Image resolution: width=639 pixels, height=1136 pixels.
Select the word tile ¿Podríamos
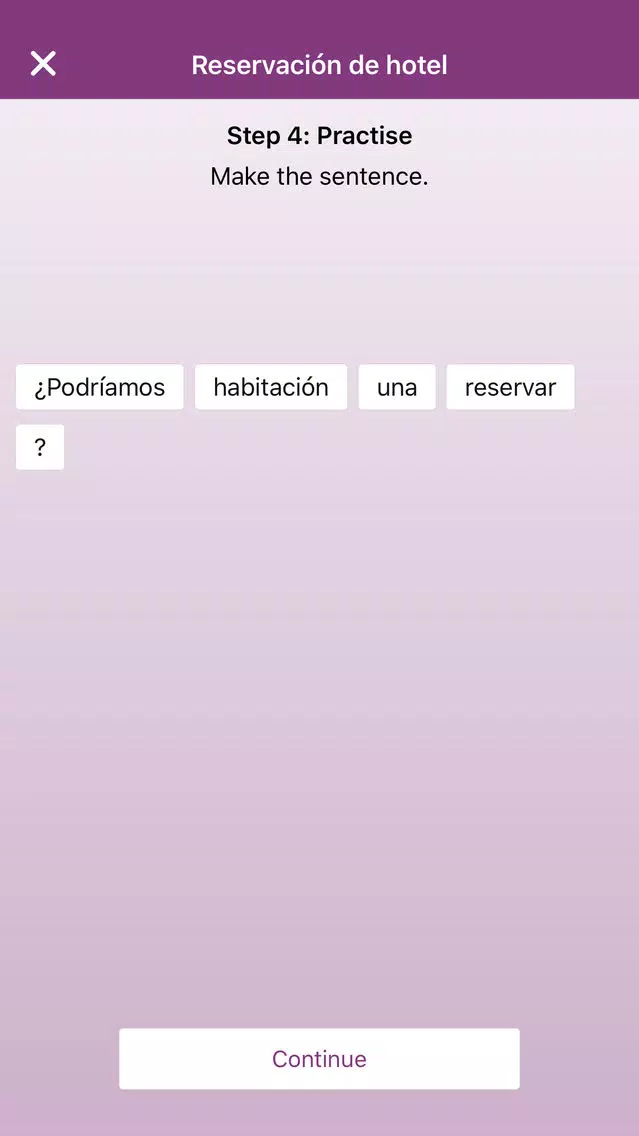point(100,387)
